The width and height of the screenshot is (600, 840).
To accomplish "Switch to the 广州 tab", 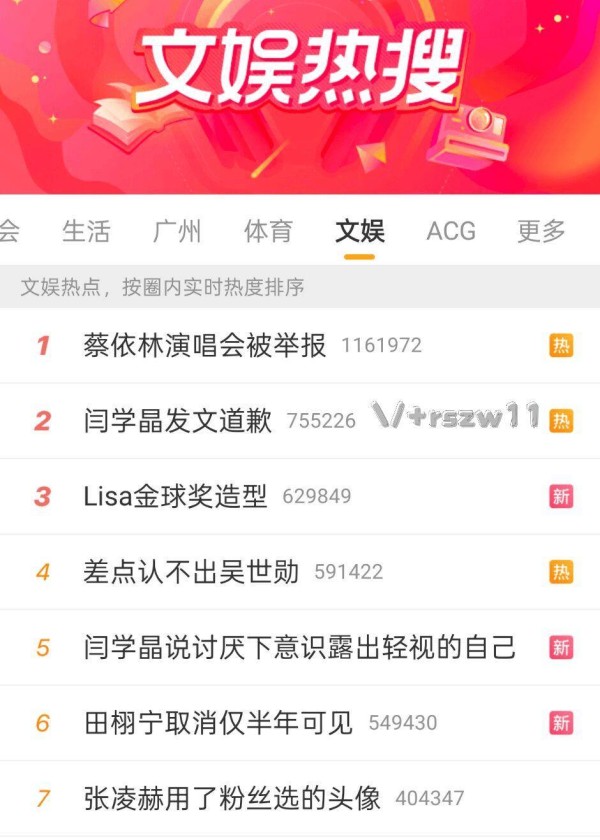I will tap(177, 231).
